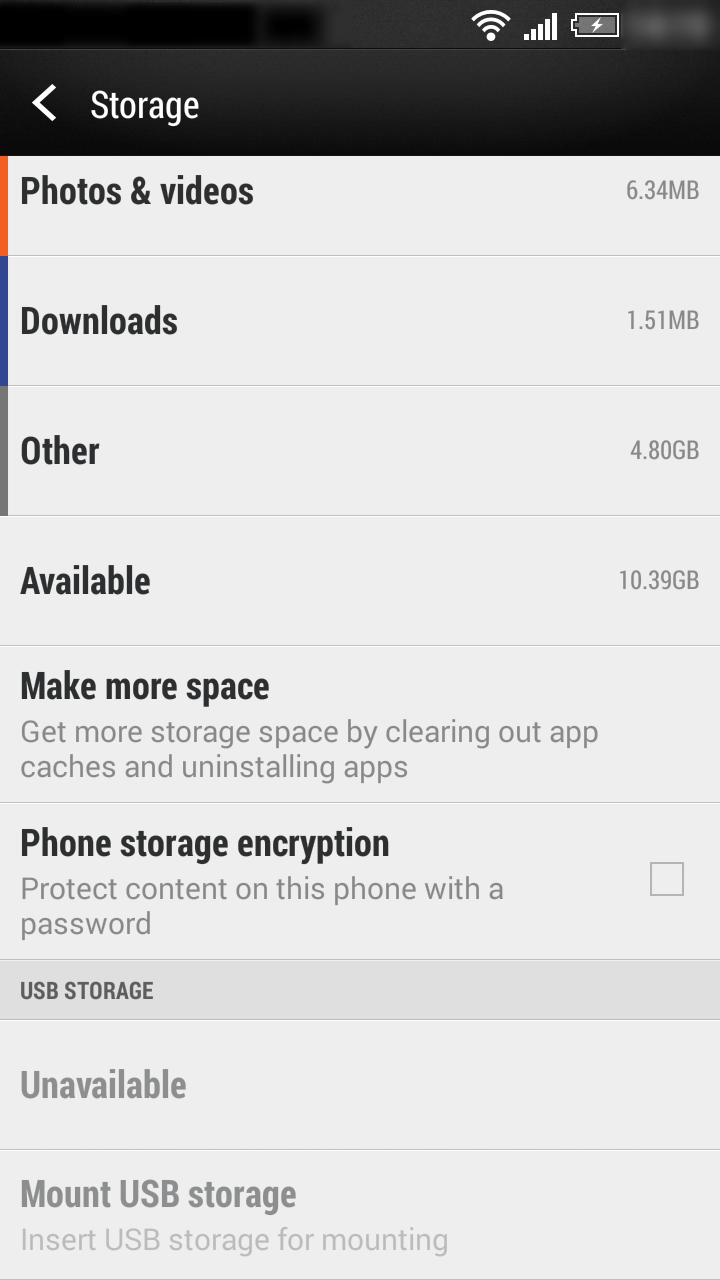
Task: Enable the Phone storage encryption checkbox
Action: (667, 879)
